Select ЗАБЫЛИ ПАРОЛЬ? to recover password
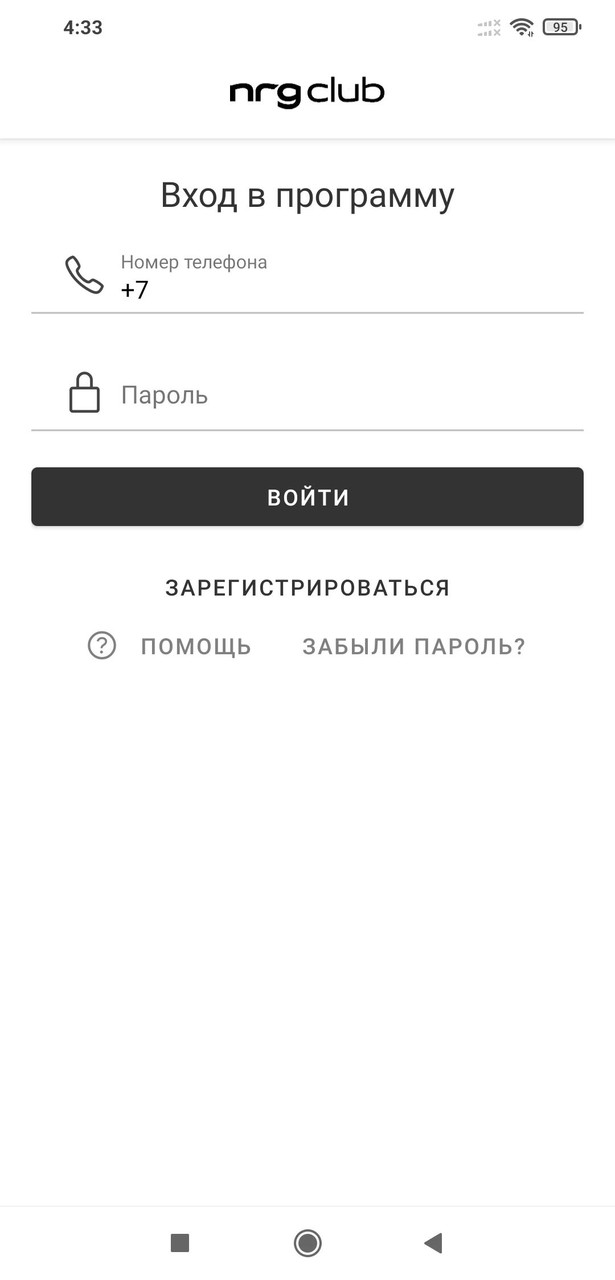Image resolution: width=615 pixels, height=1280 pixels. coord(413,647)
